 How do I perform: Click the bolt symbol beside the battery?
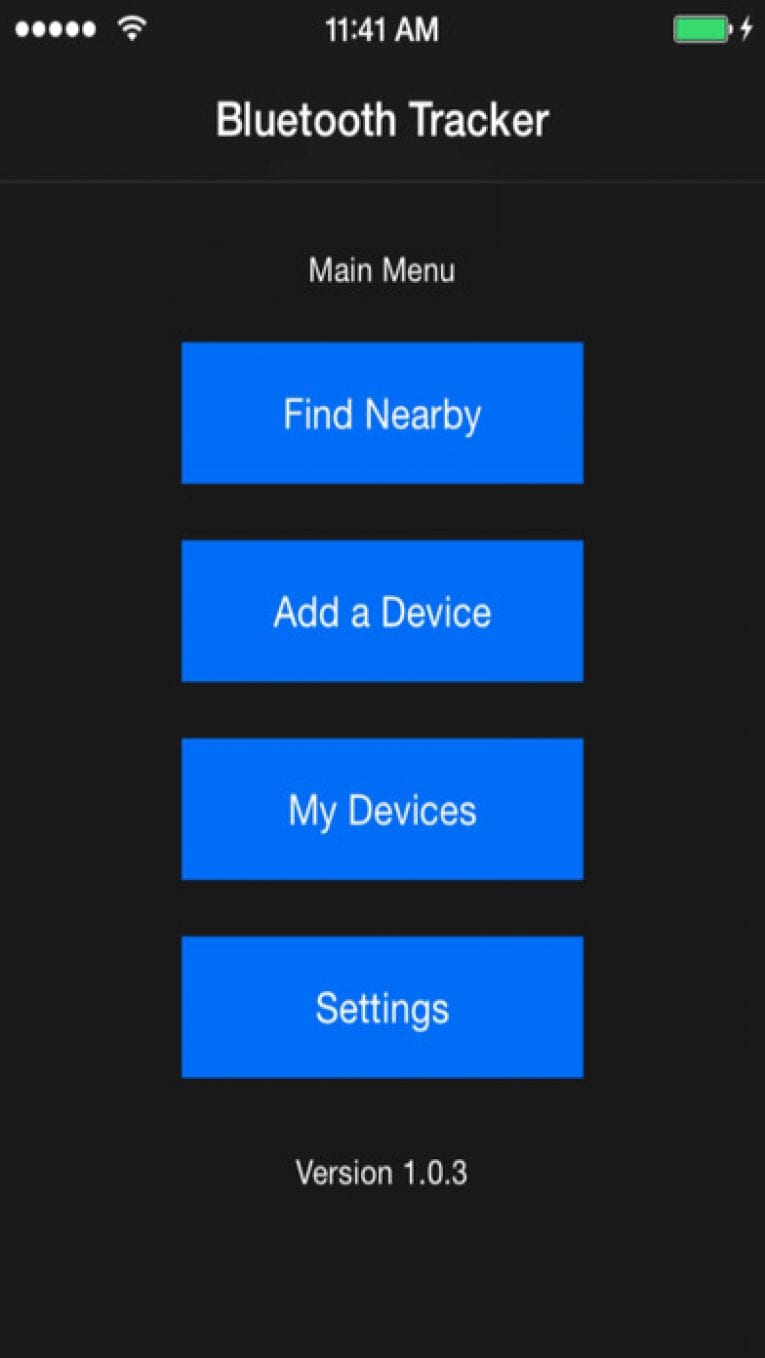click(748, 28)
